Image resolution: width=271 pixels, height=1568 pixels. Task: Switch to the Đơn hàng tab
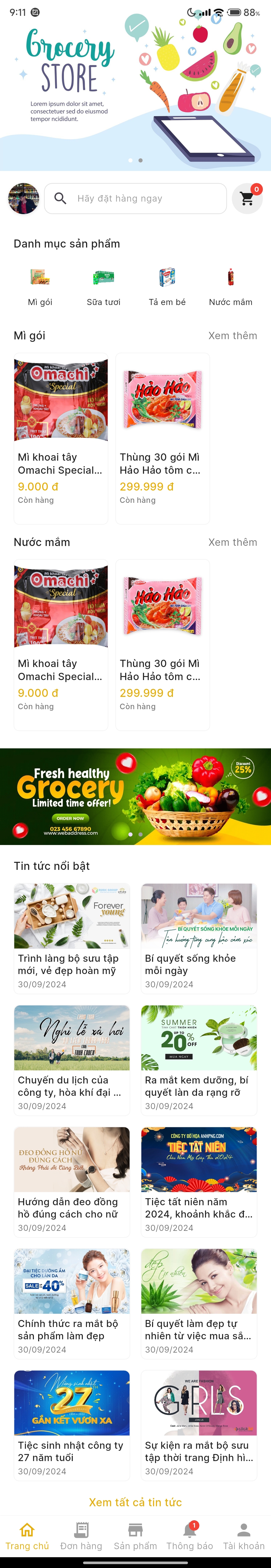[x=81, y=1536]
